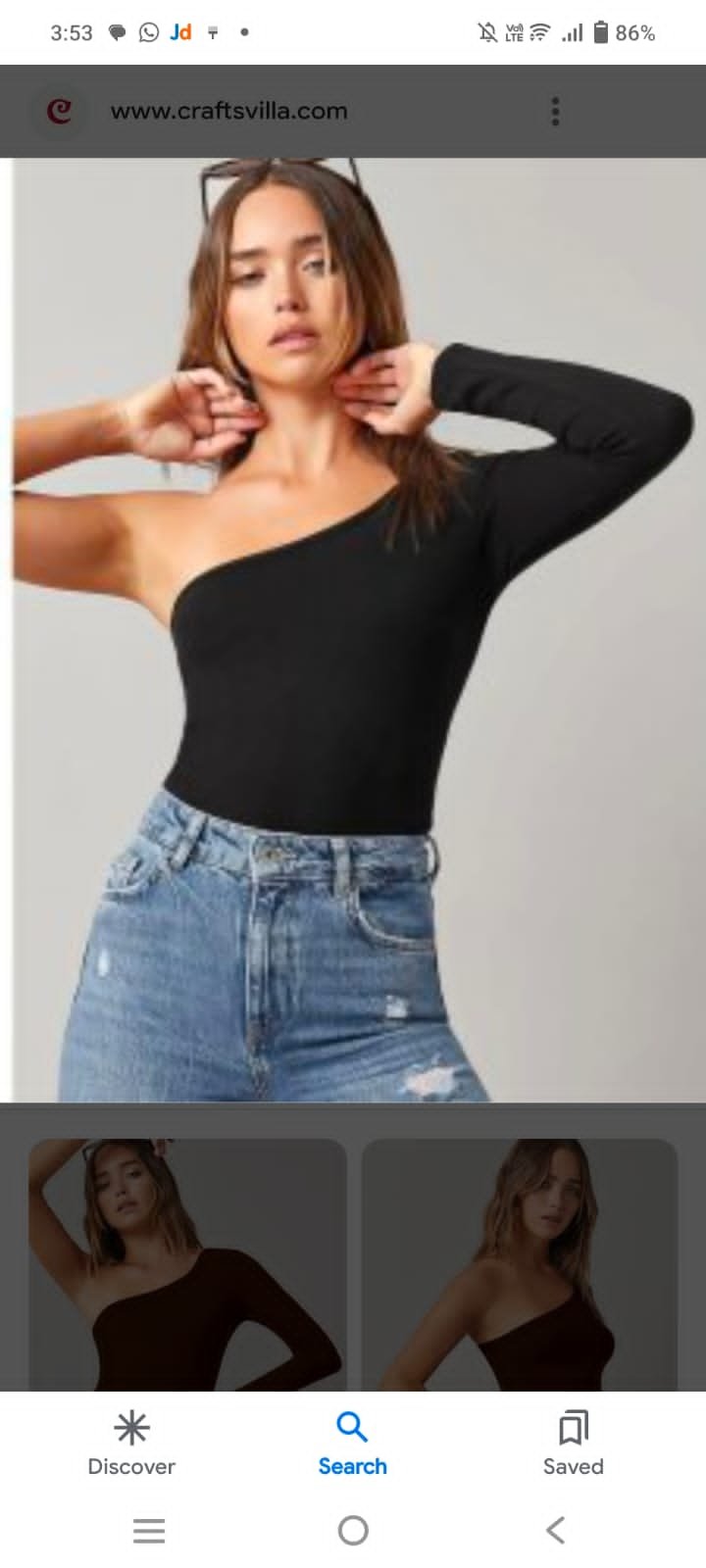Go to the Saved tab
The height and width of the screenshot is (1568, 706).
[x=574, y=1444]
